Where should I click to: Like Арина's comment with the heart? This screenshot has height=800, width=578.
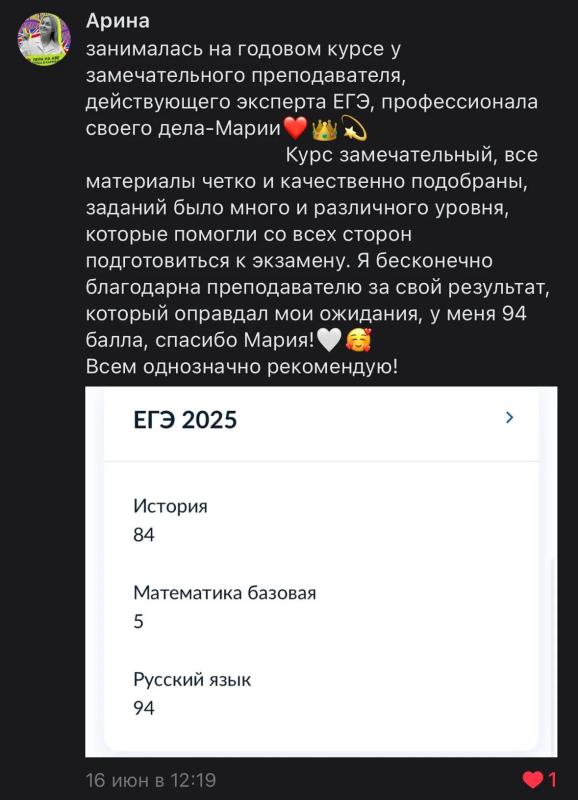click(533, 780)
